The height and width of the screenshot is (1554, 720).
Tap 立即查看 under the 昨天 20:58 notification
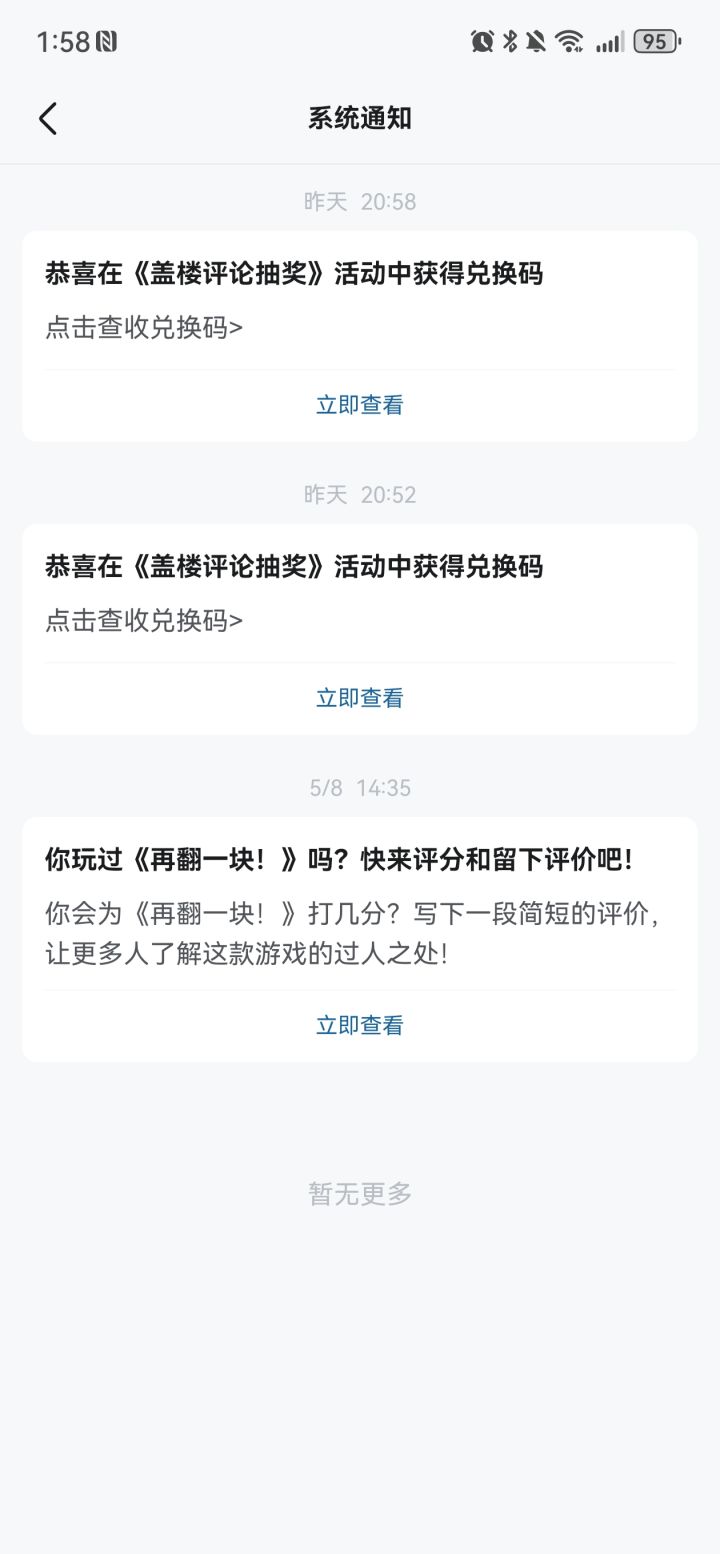(x=360, y=405)
